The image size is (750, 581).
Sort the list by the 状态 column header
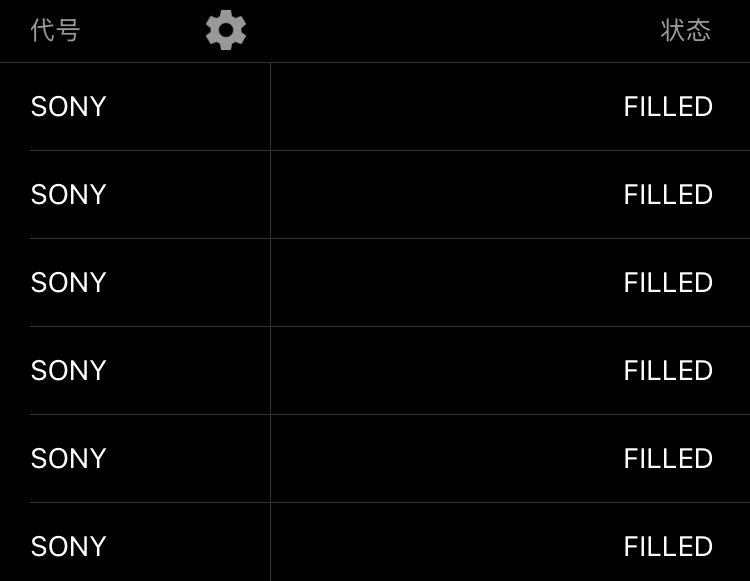tap(685, 30)
